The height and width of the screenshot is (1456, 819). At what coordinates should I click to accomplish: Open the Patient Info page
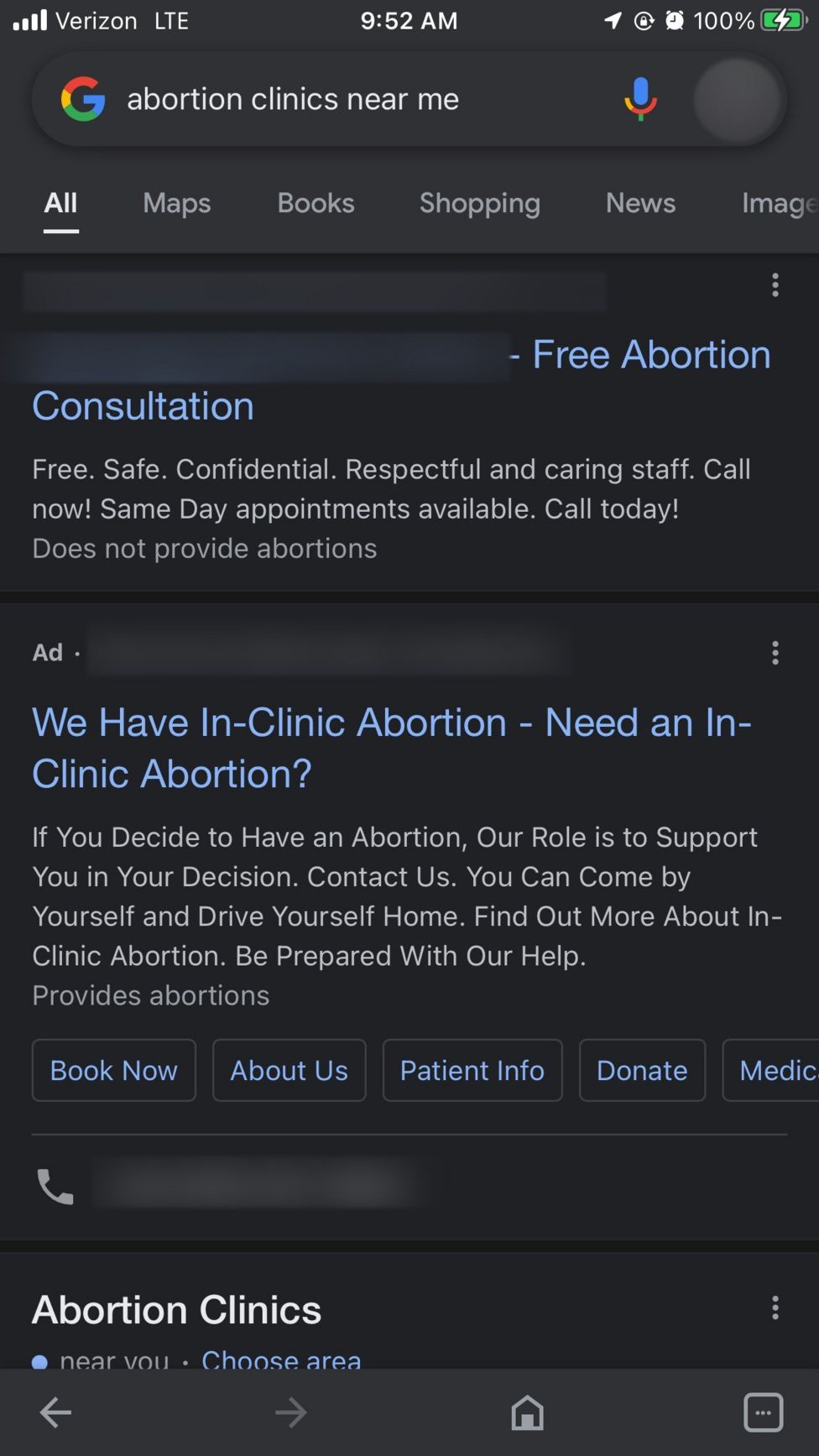click(472, 1070)
